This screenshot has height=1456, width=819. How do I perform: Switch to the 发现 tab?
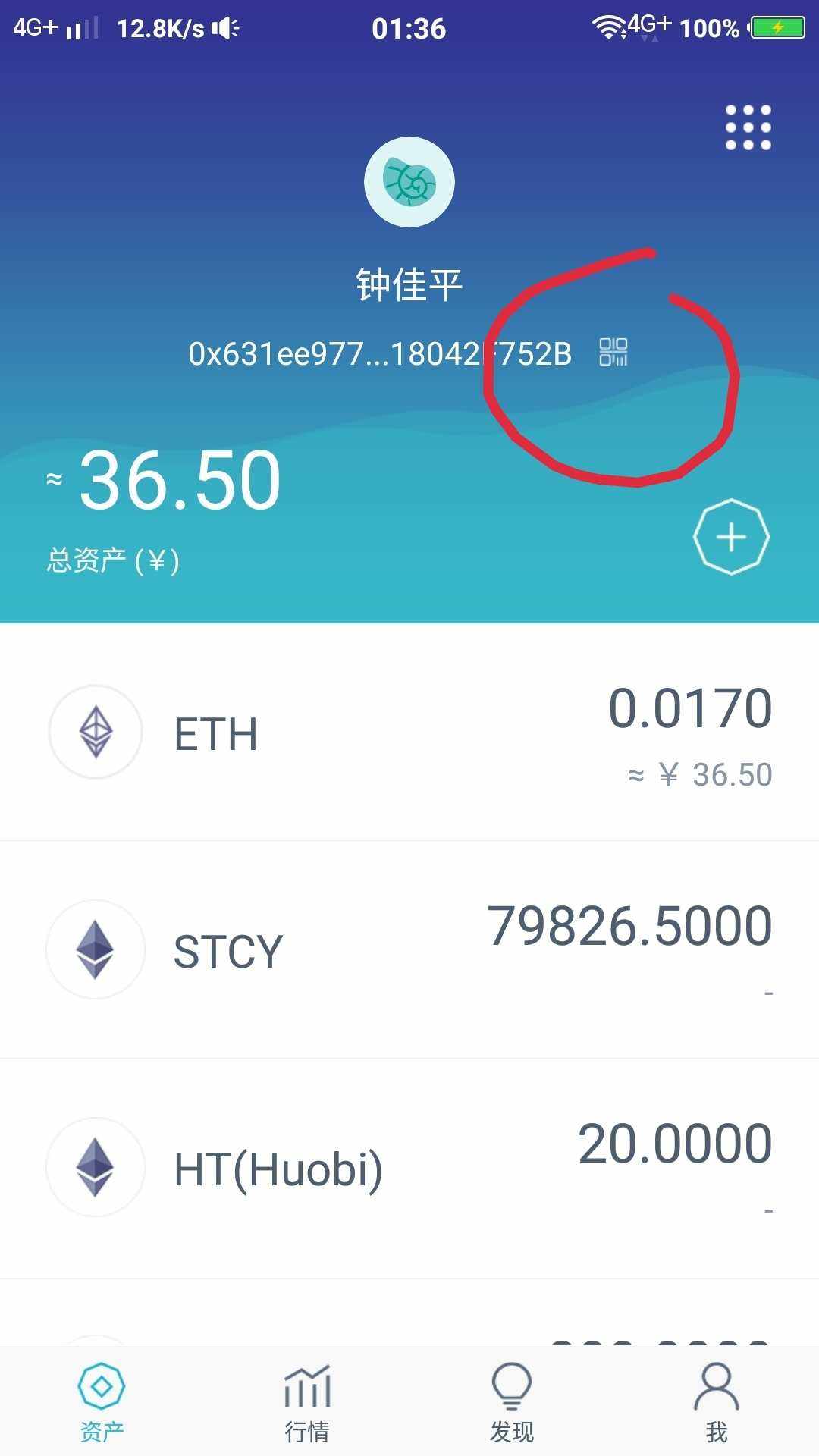[512, 1401]
